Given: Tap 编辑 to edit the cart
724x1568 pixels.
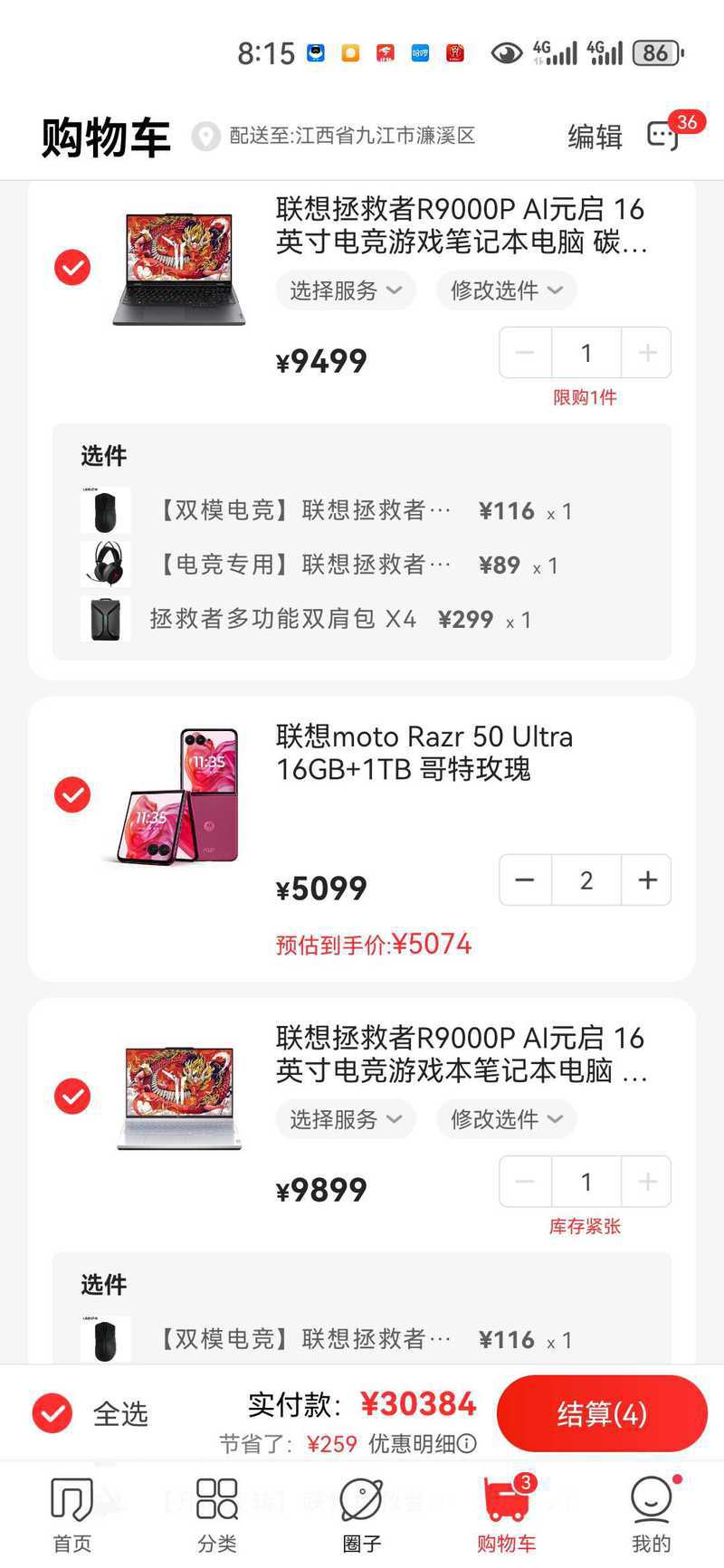Looking at the screenshot, I should 595,137.
